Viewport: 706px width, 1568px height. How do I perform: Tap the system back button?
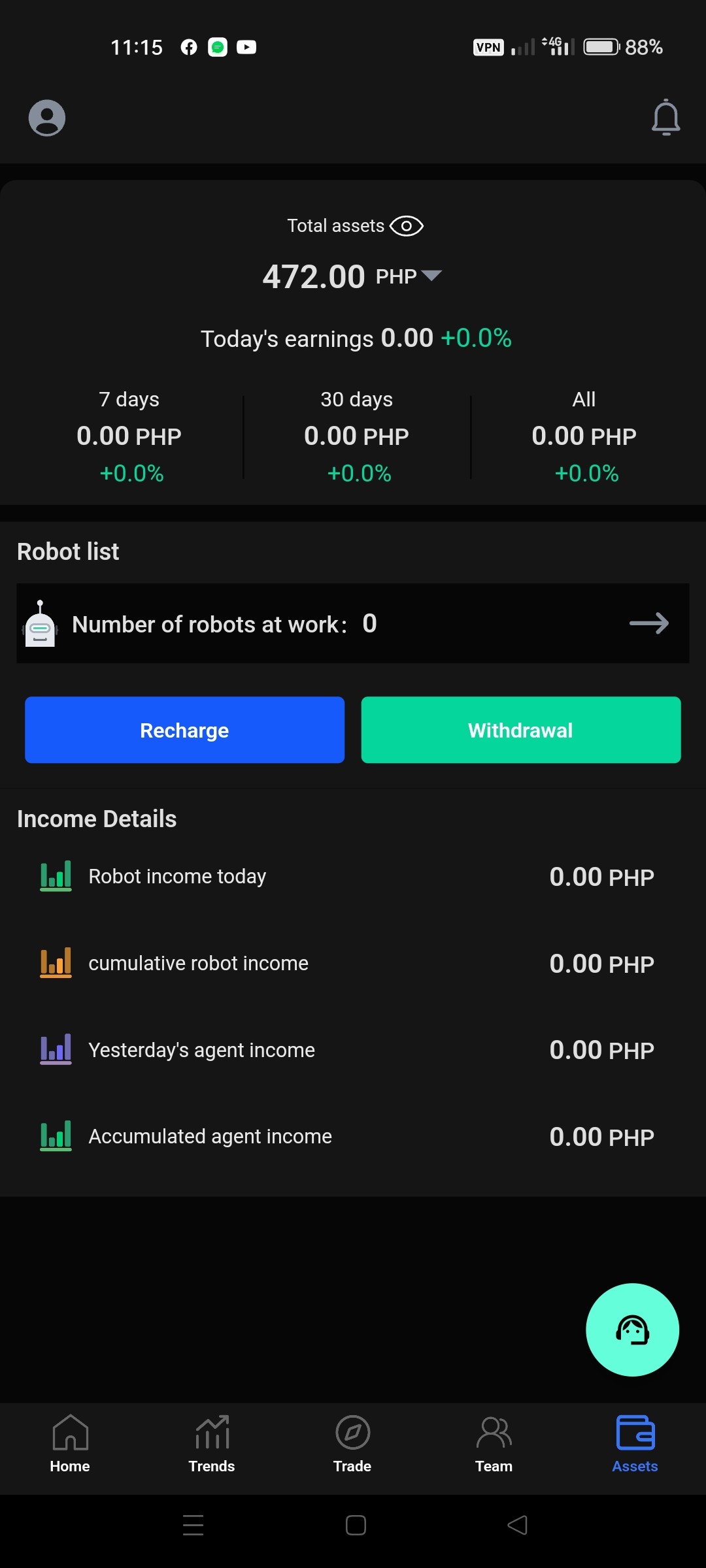517,1526
